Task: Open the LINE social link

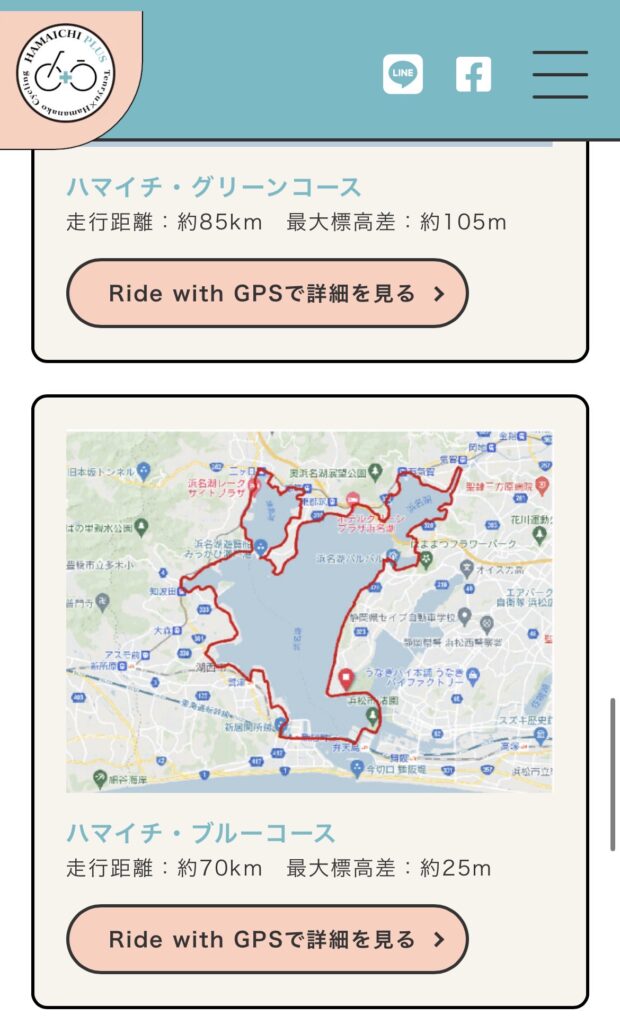Action: tap(402, 74)
